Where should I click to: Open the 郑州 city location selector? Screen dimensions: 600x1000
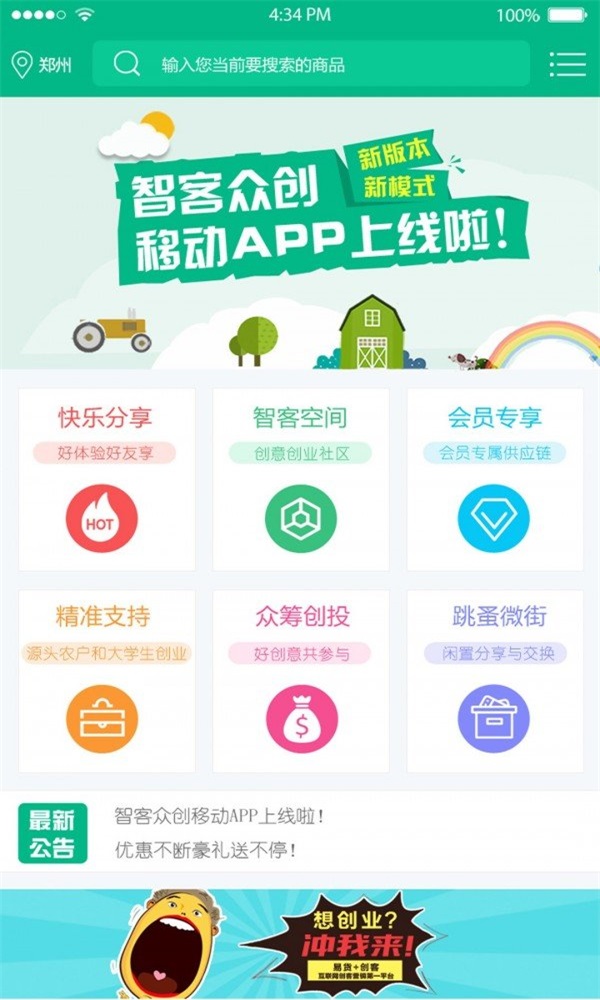[x=42, y=66]
